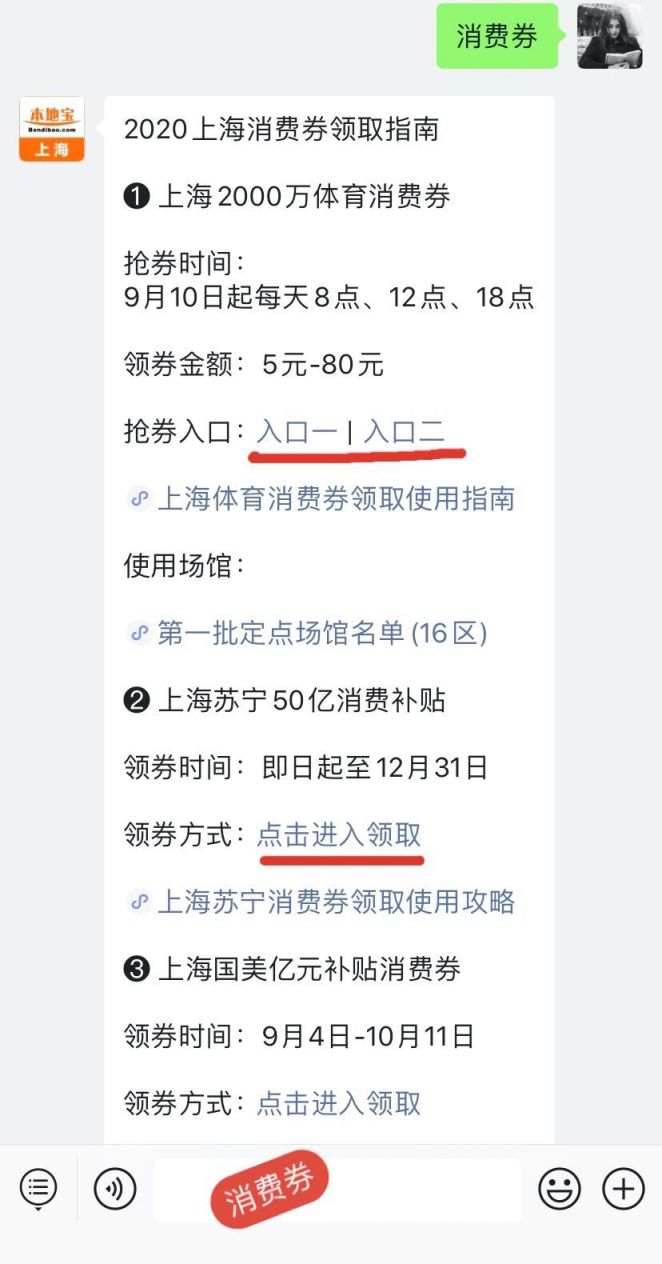Tap 点击进入领取 under 上海国美 coupon
The width and height of the screenshot is (662, 1264).
coord(339,1103)
